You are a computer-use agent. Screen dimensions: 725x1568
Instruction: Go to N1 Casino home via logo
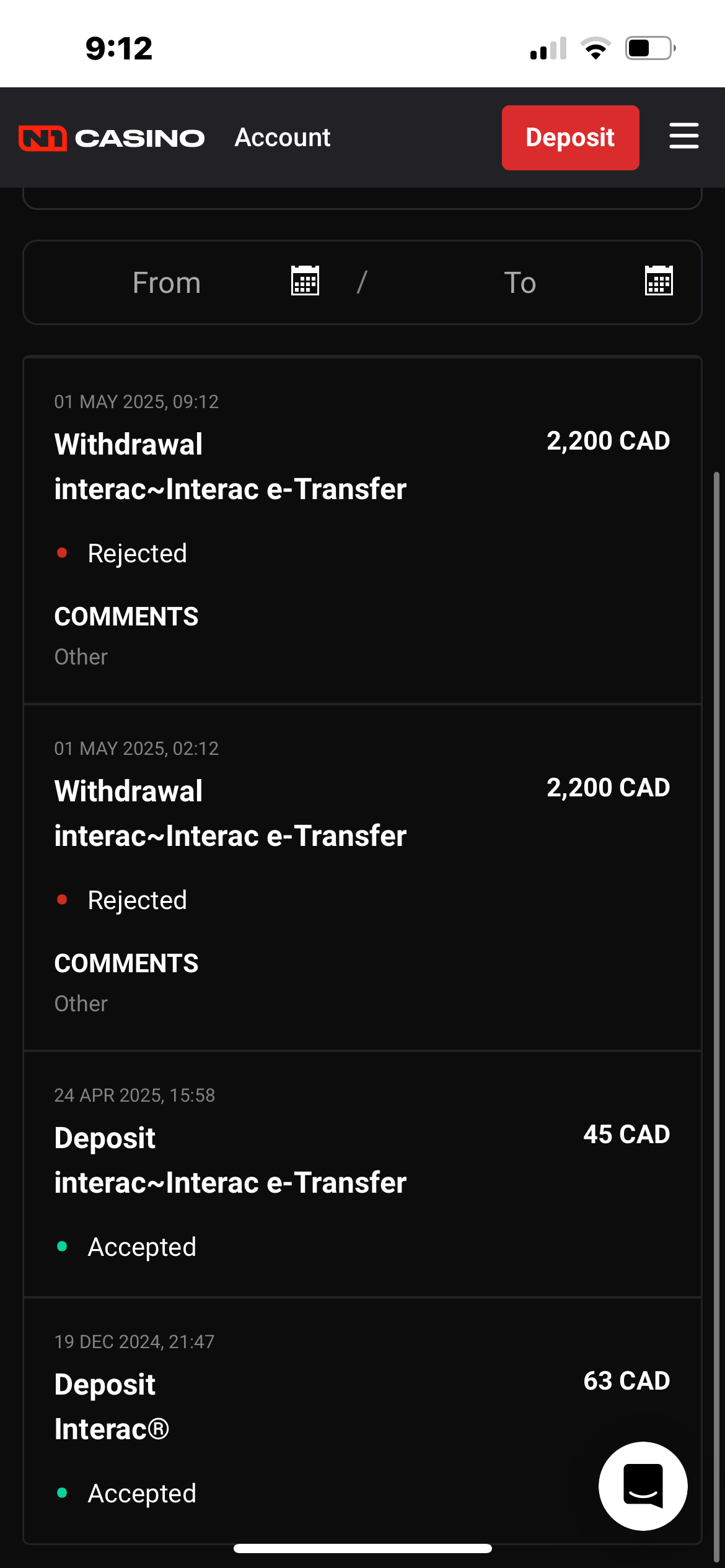112,138
